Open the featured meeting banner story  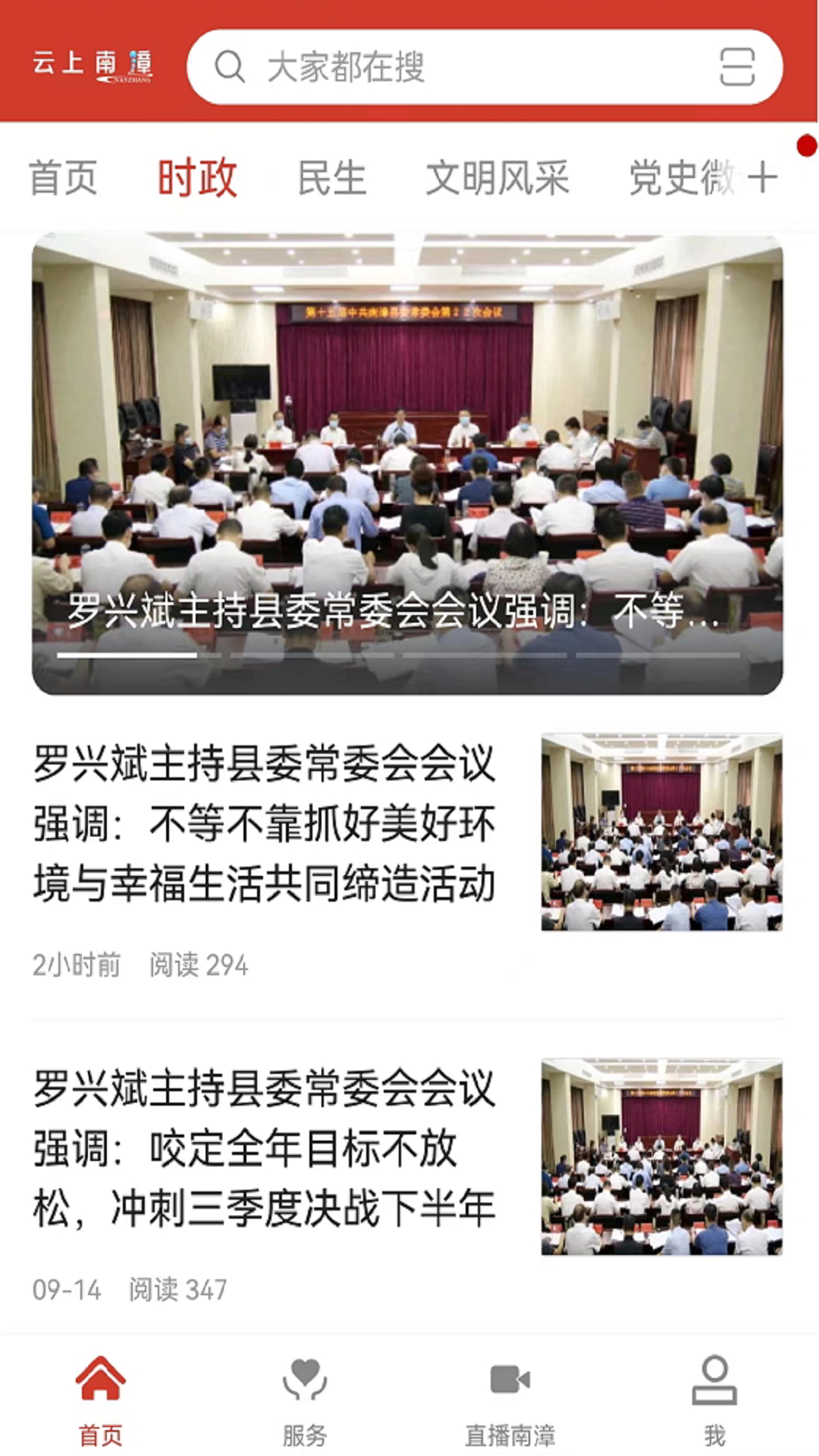coord(407,463)
